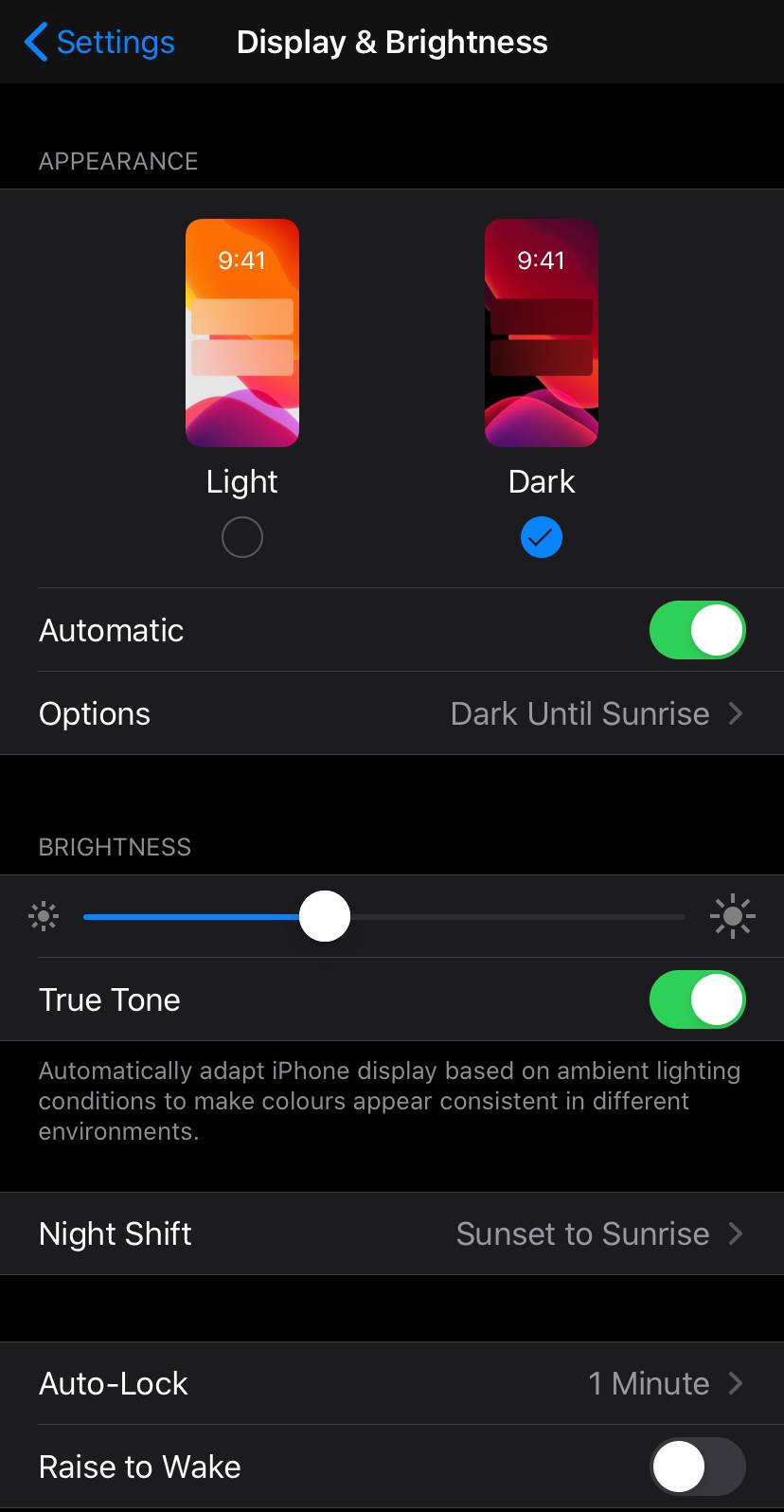Select the Light appearance radio button
The height and width of the screenshot is (1512, 784).
pos(241,537)
